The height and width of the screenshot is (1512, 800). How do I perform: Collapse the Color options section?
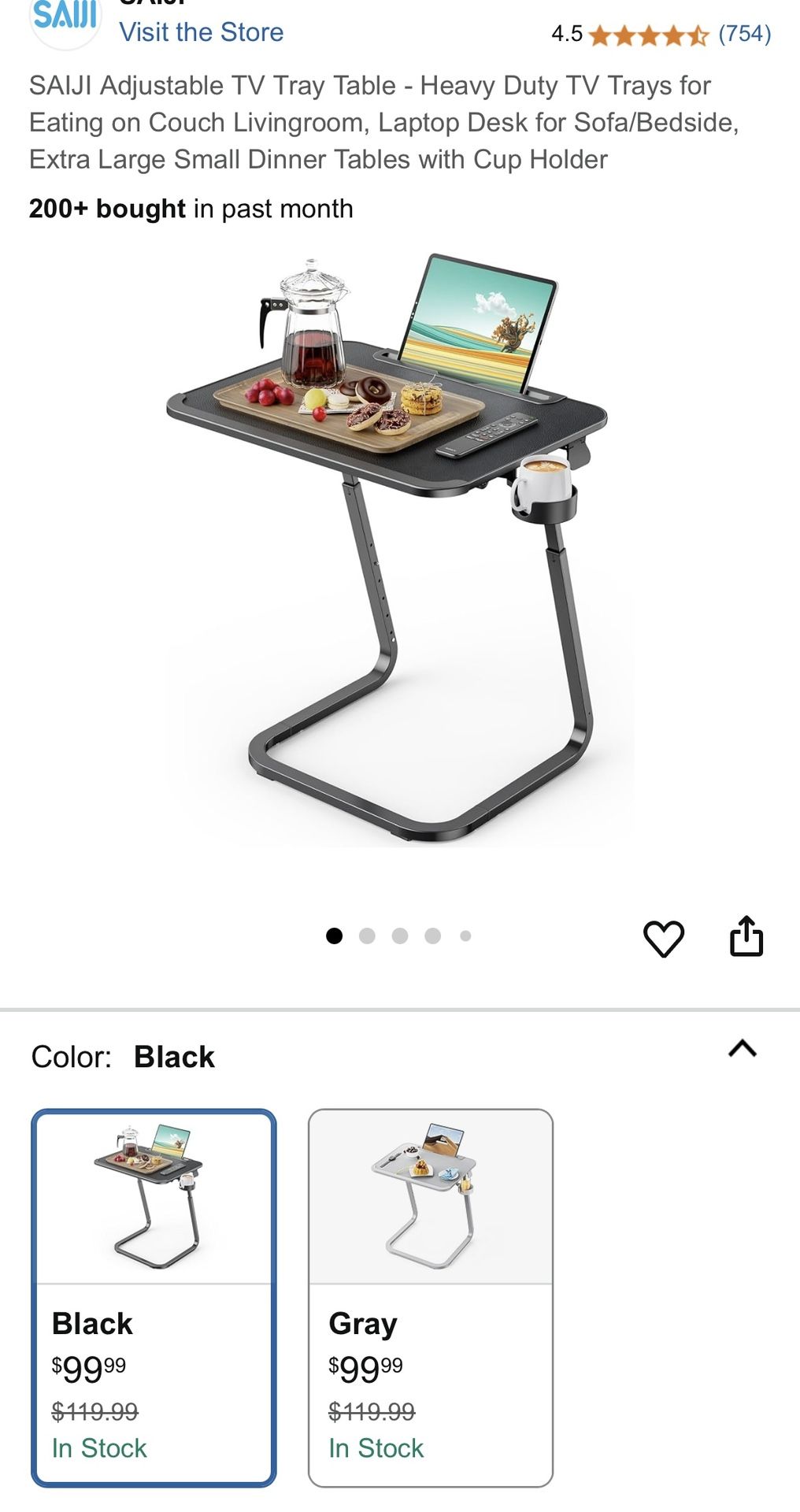[x=742, y=1048]
